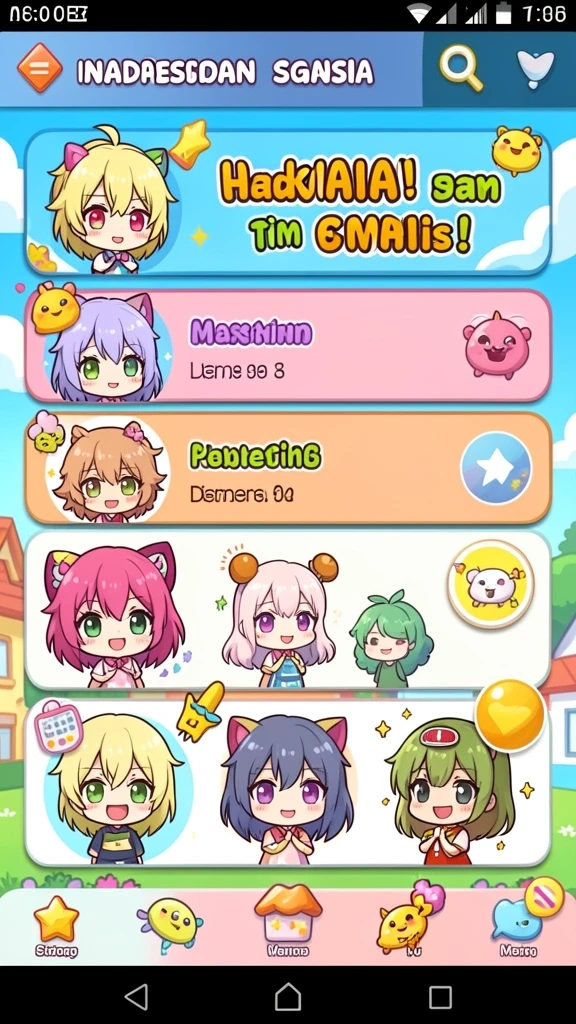Tap the blue star button on Pebteting row

click(496, 468)
